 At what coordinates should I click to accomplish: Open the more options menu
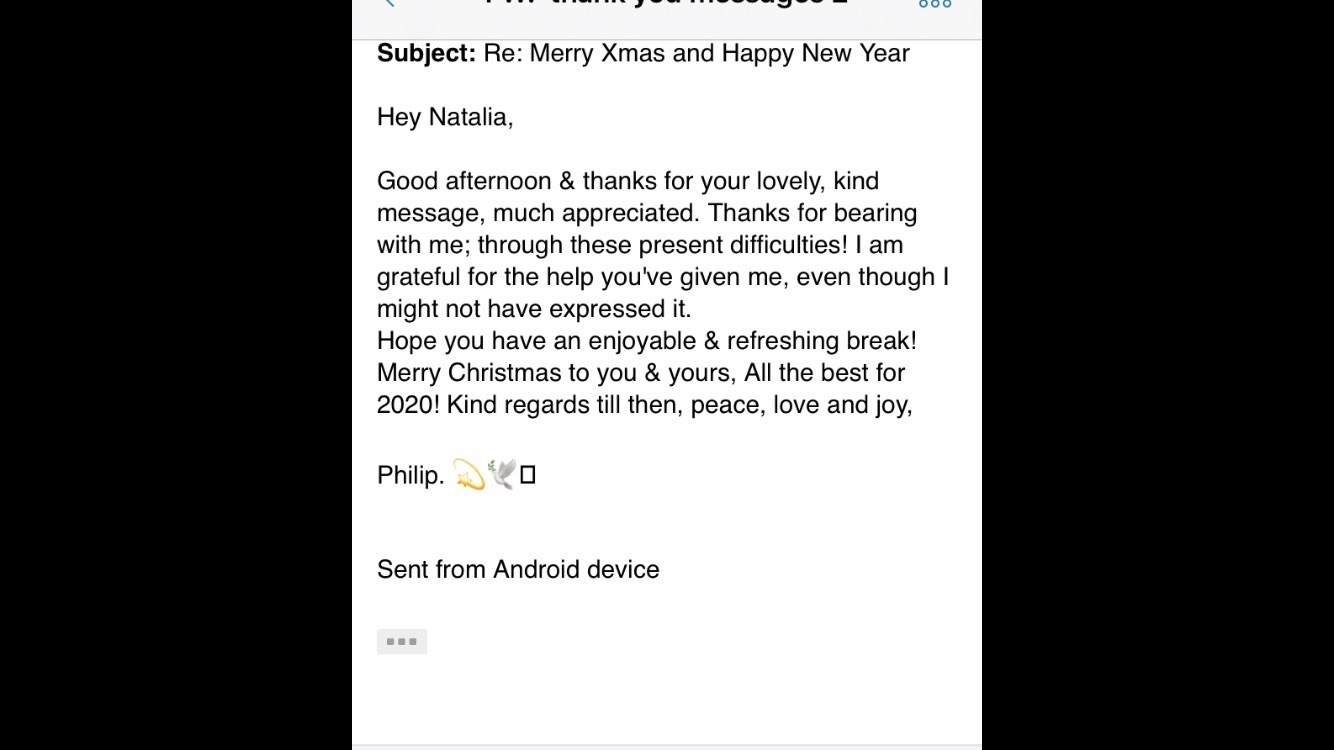point(935,4)
